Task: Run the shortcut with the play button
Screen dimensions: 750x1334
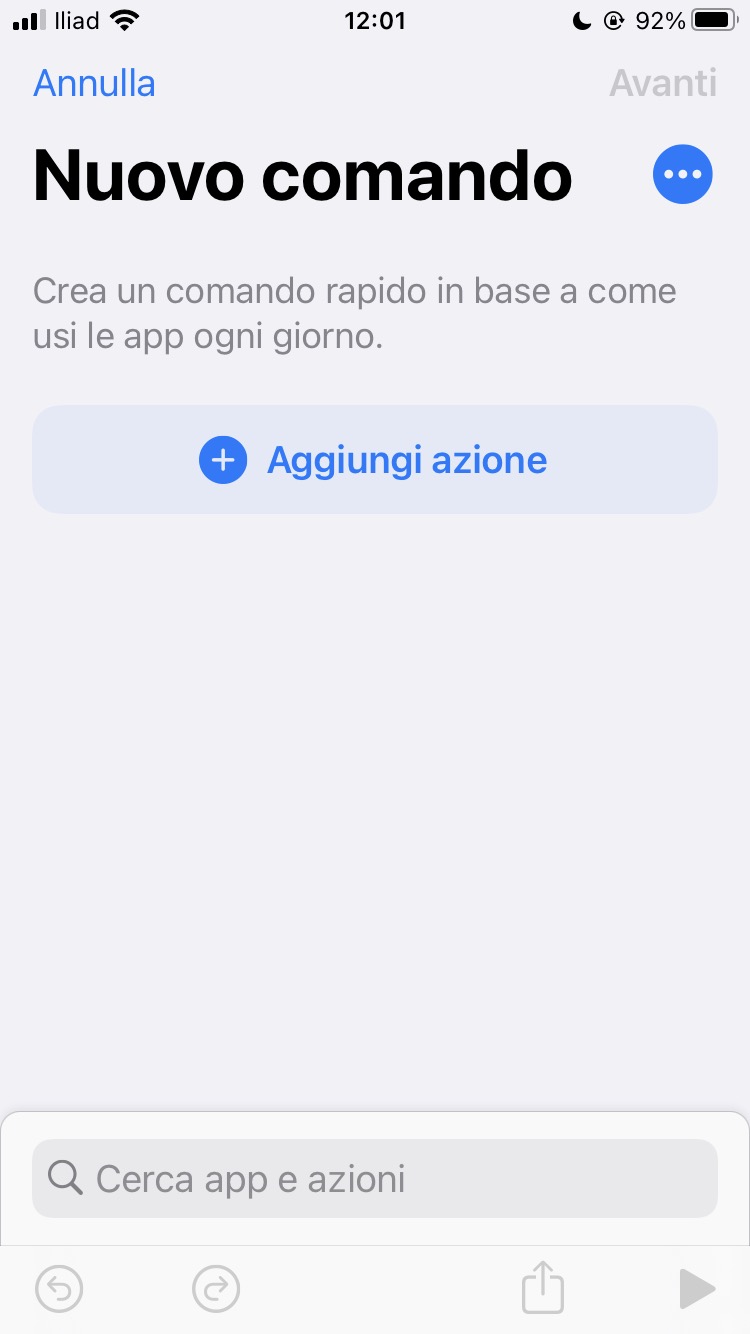Action: [696, 1288]
